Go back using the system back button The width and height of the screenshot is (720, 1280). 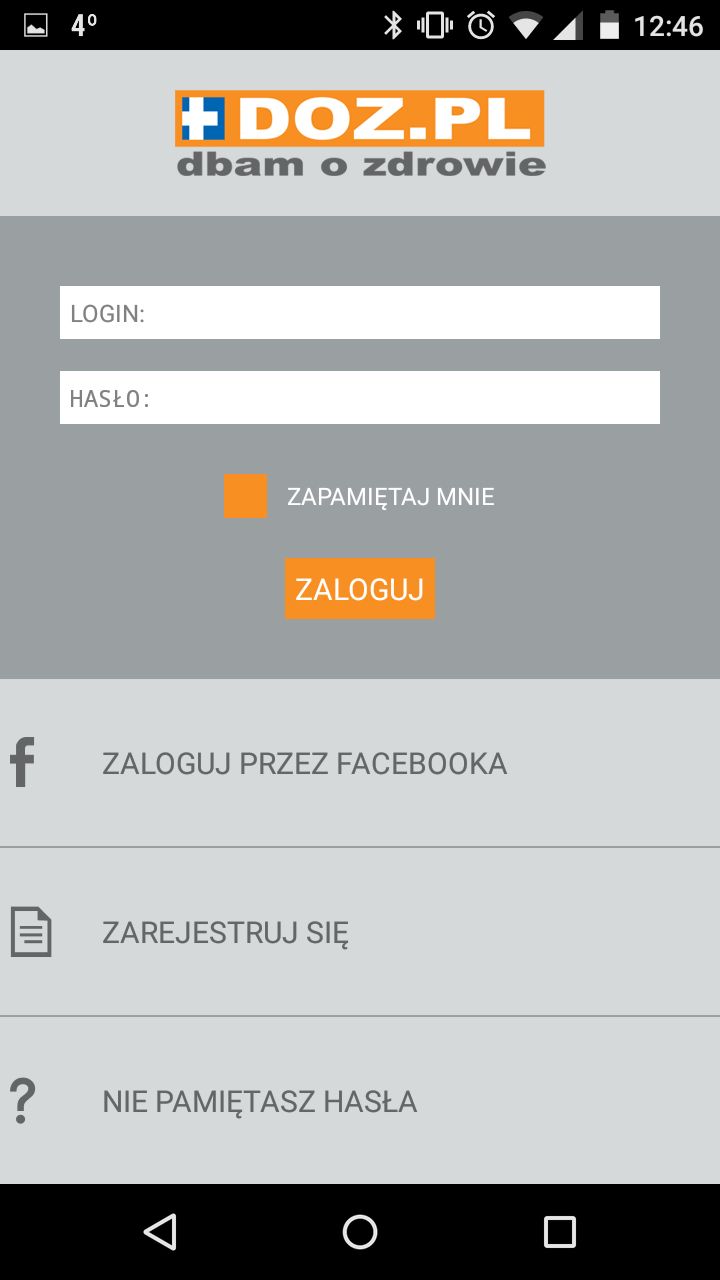coord(160,1232)
